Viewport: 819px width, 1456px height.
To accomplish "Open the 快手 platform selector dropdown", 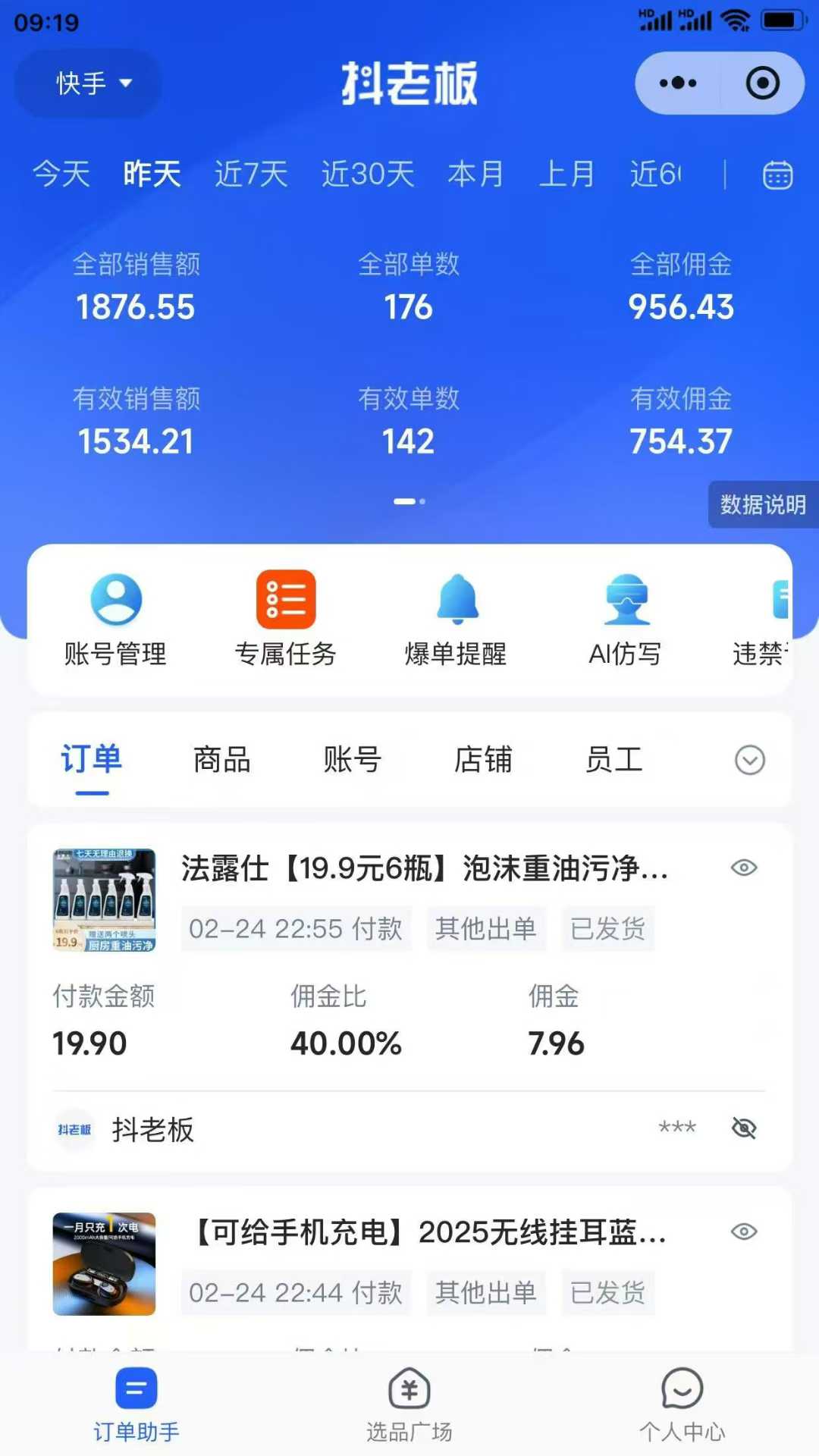I will click(86, 84).
